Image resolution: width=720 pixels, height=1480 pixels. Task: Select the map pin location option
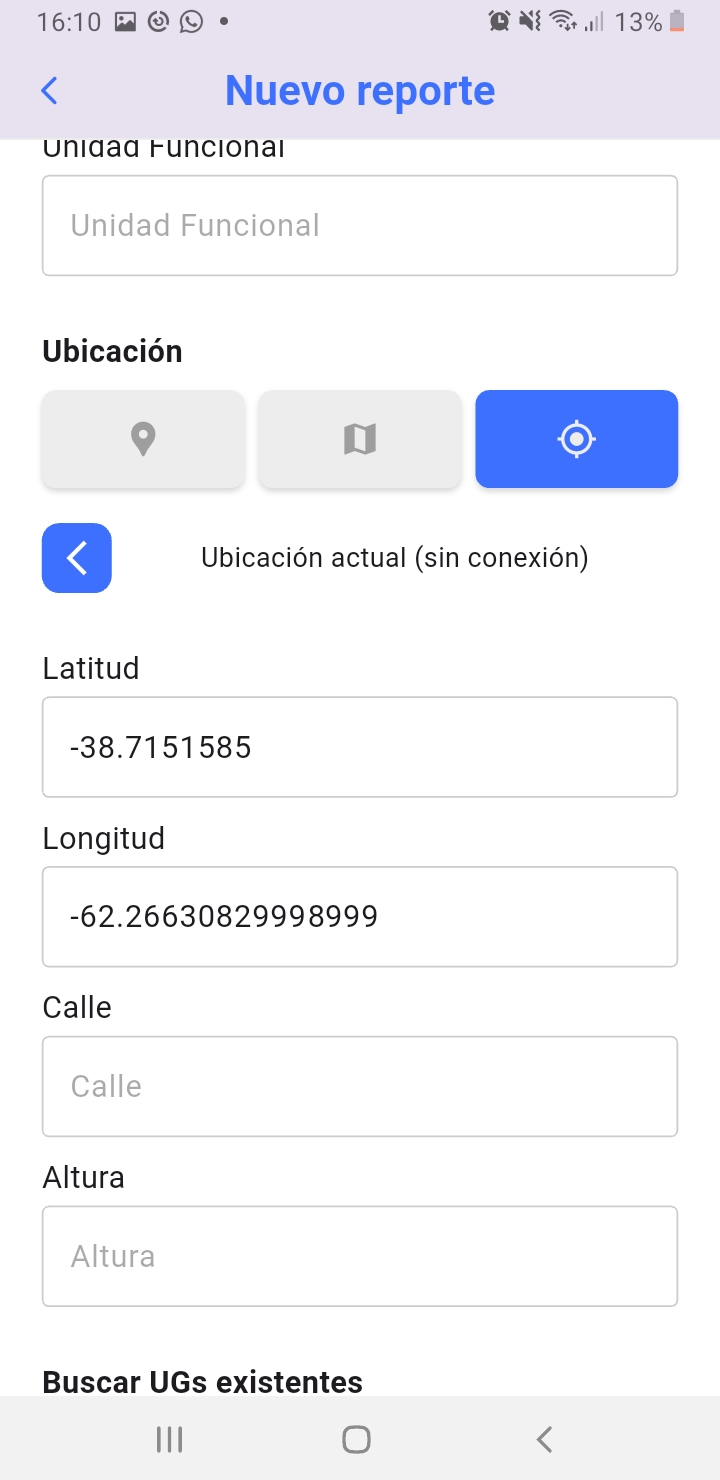click(143, 439)
